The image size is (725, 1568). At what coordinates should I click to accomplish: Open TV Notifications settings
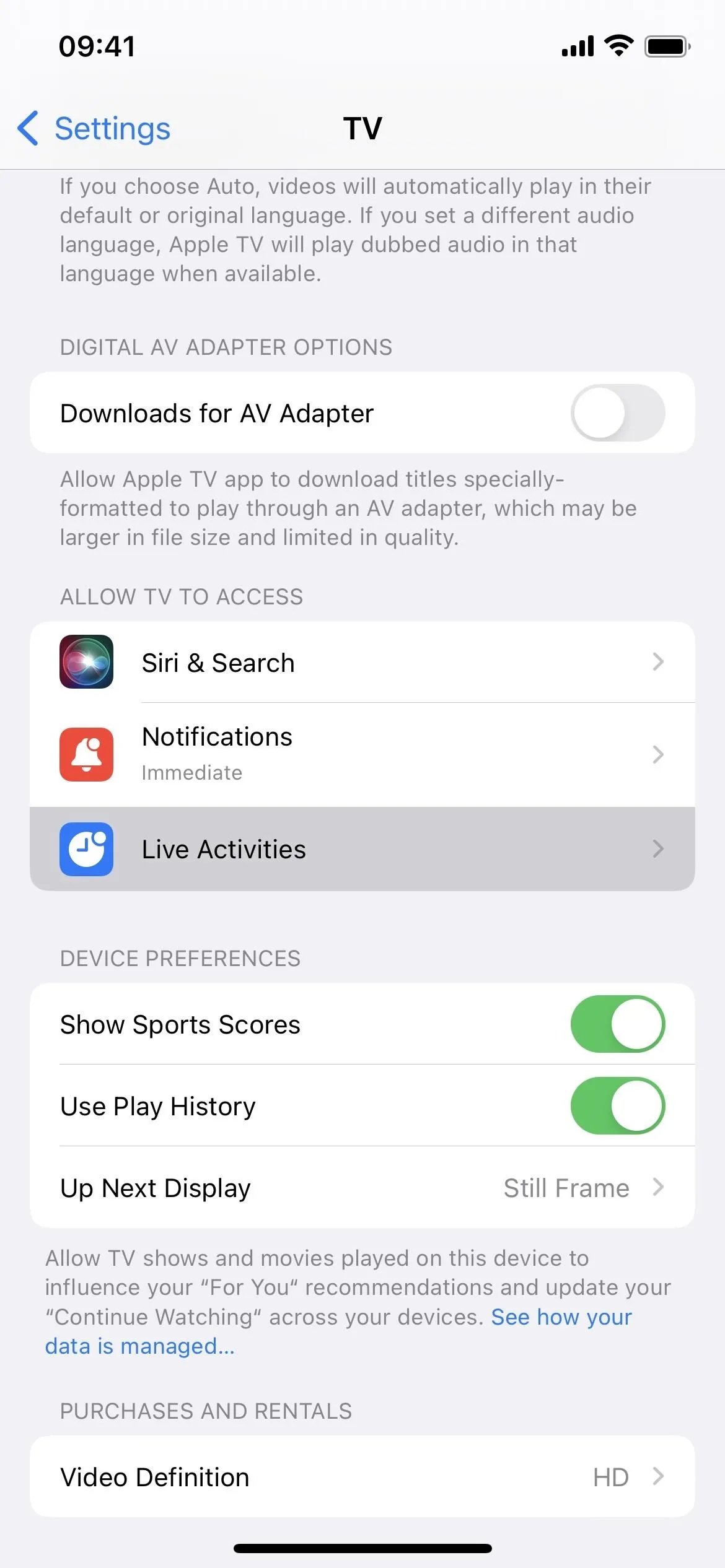pyautogui.click(x=362, y=755)
